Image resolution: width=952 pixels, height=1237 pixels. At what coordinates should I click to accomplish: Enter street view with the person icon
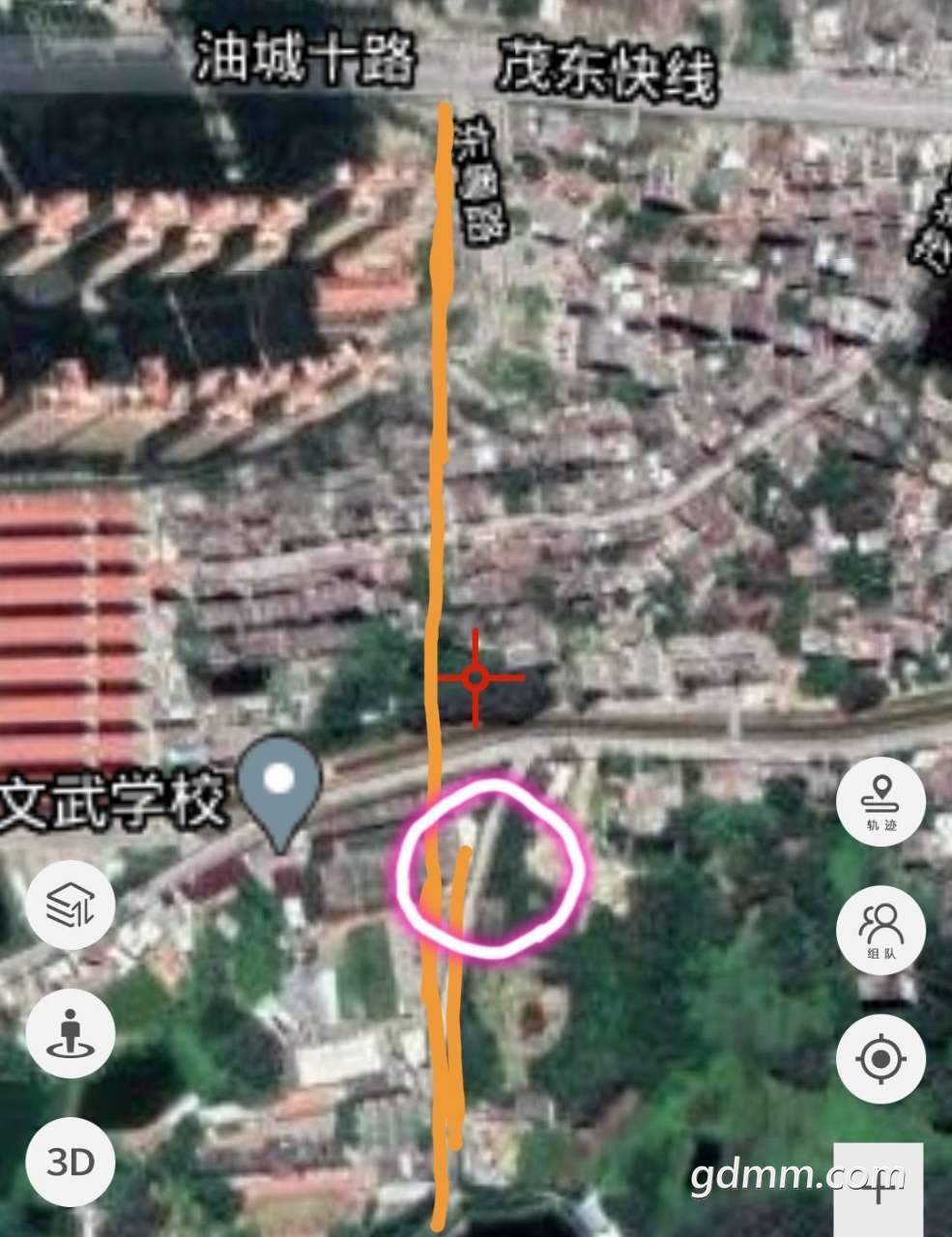(x=71, y=1033)
